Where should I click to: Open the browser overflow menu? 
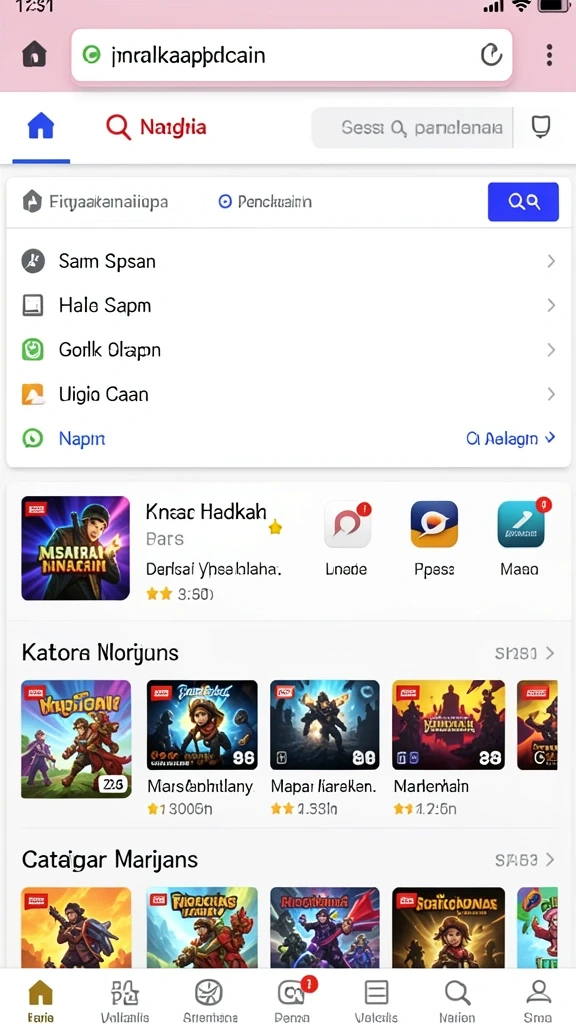pos(549,55)
